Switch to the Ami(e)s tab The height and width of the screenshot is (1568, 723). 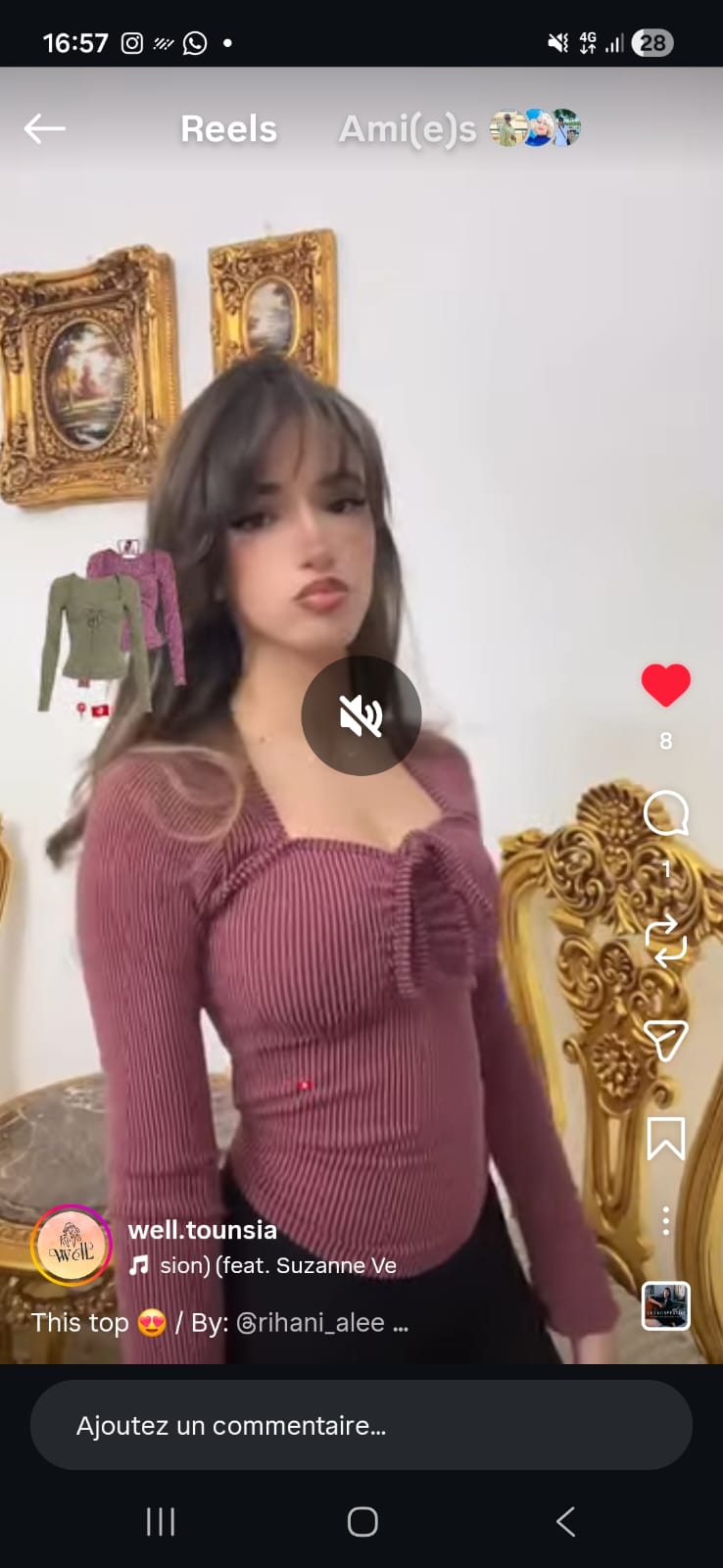click(x=408, y=128)
